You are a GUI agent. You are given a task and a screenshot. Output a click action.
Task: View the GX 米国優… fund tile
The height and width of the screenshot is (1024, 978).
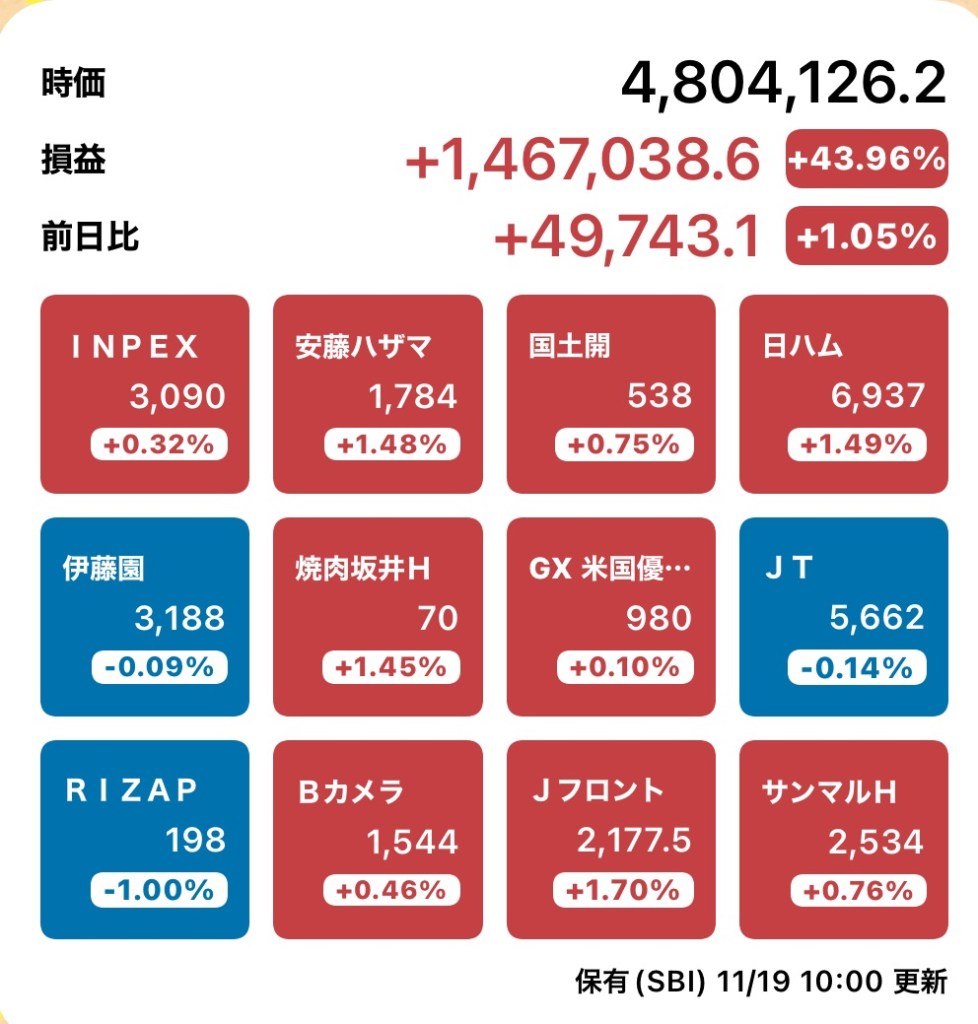click(x=611, y=616)
